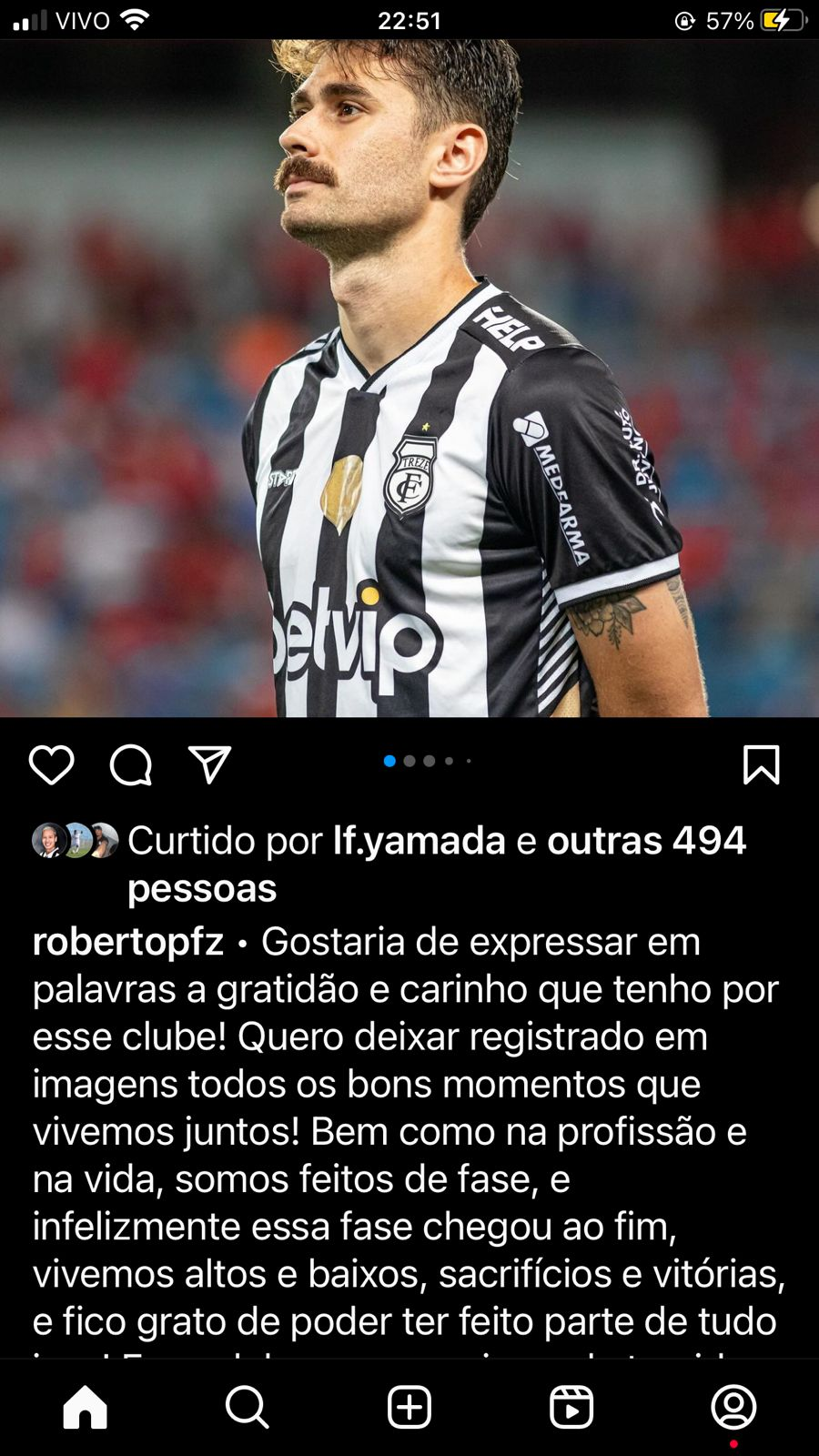This screenshot has height=1456, width=819.
Task: Save the post with the bookmark icon
Action: (761, 765)
